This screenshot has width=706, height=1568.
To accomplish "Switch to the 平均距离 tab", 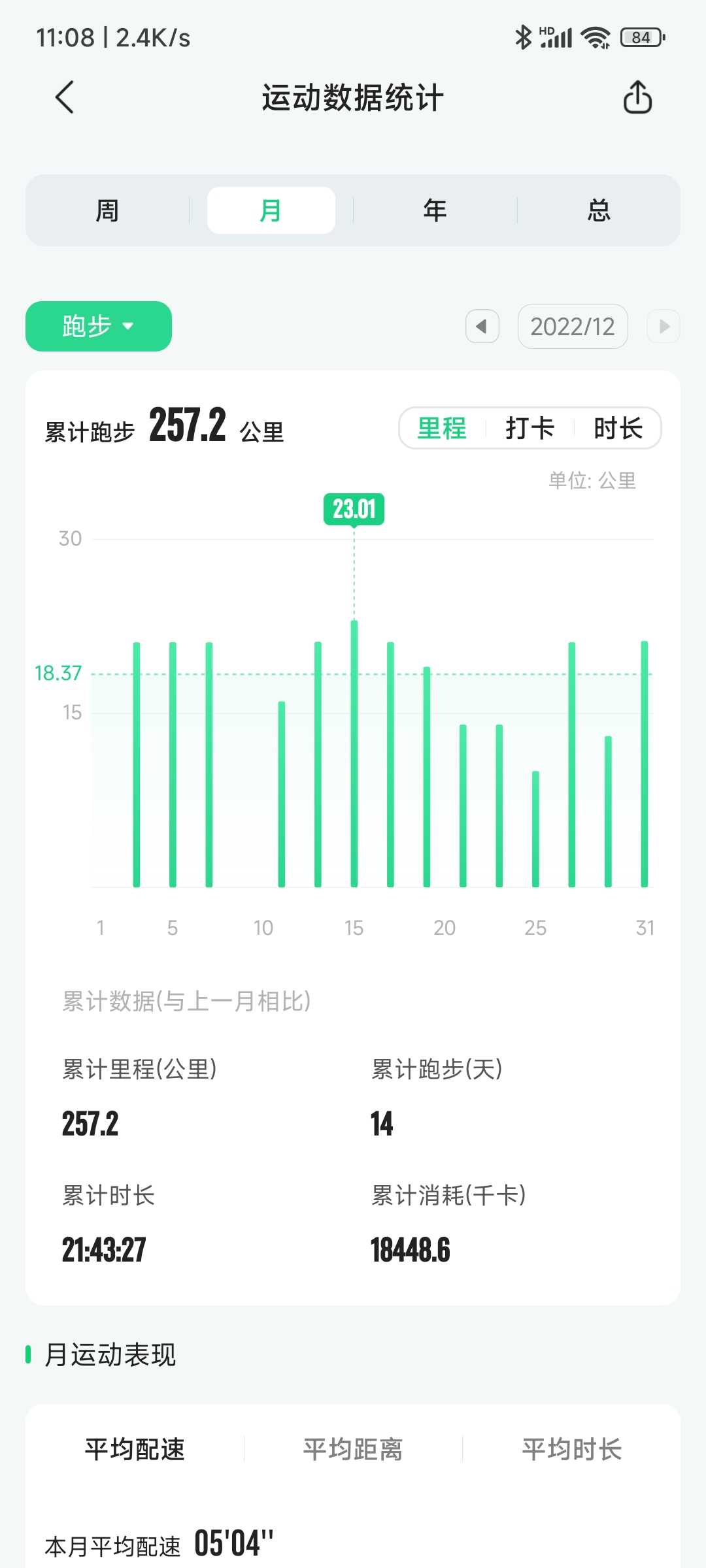I will click(353, 1449).
